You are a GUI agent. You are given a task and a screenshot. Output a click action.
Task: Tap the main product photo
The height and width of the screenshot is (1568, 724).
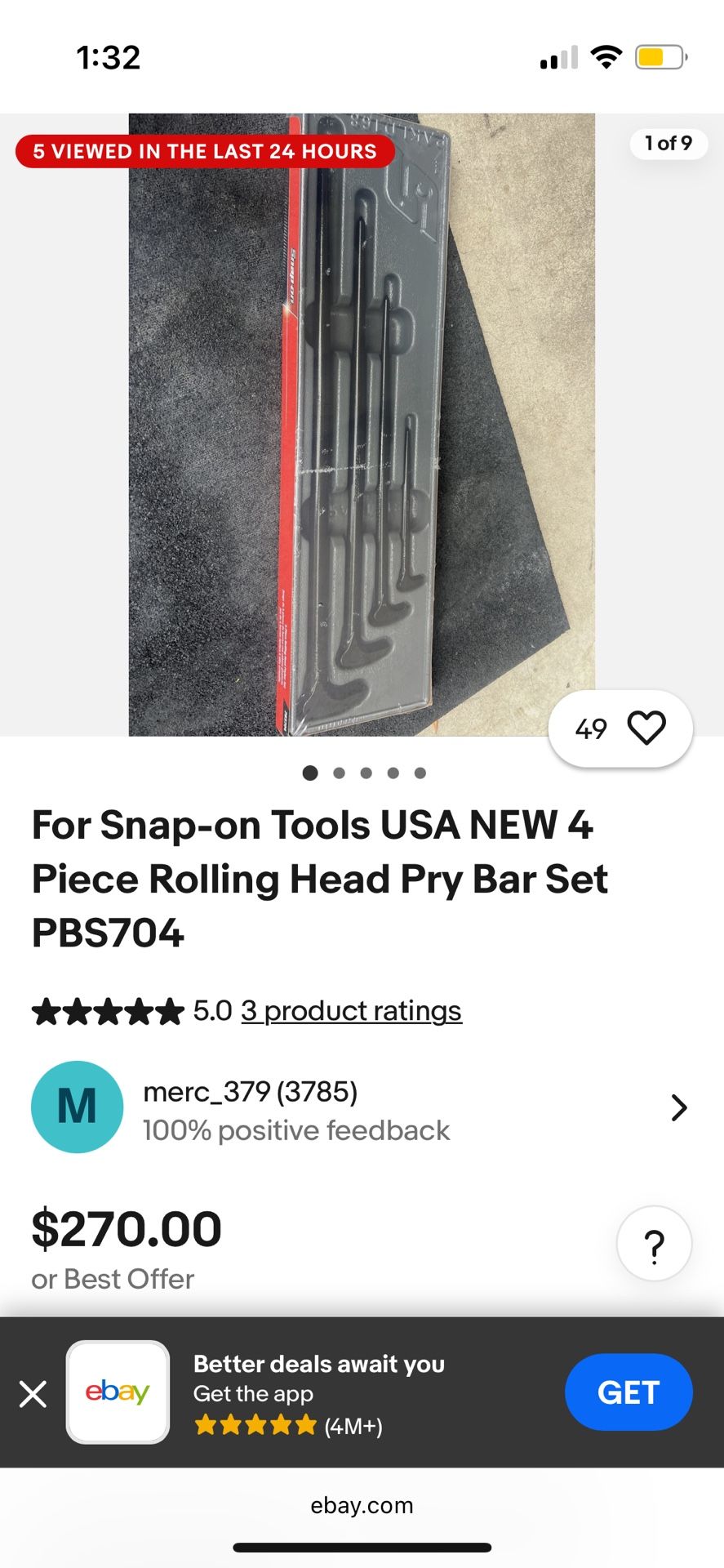pos(362,425)
